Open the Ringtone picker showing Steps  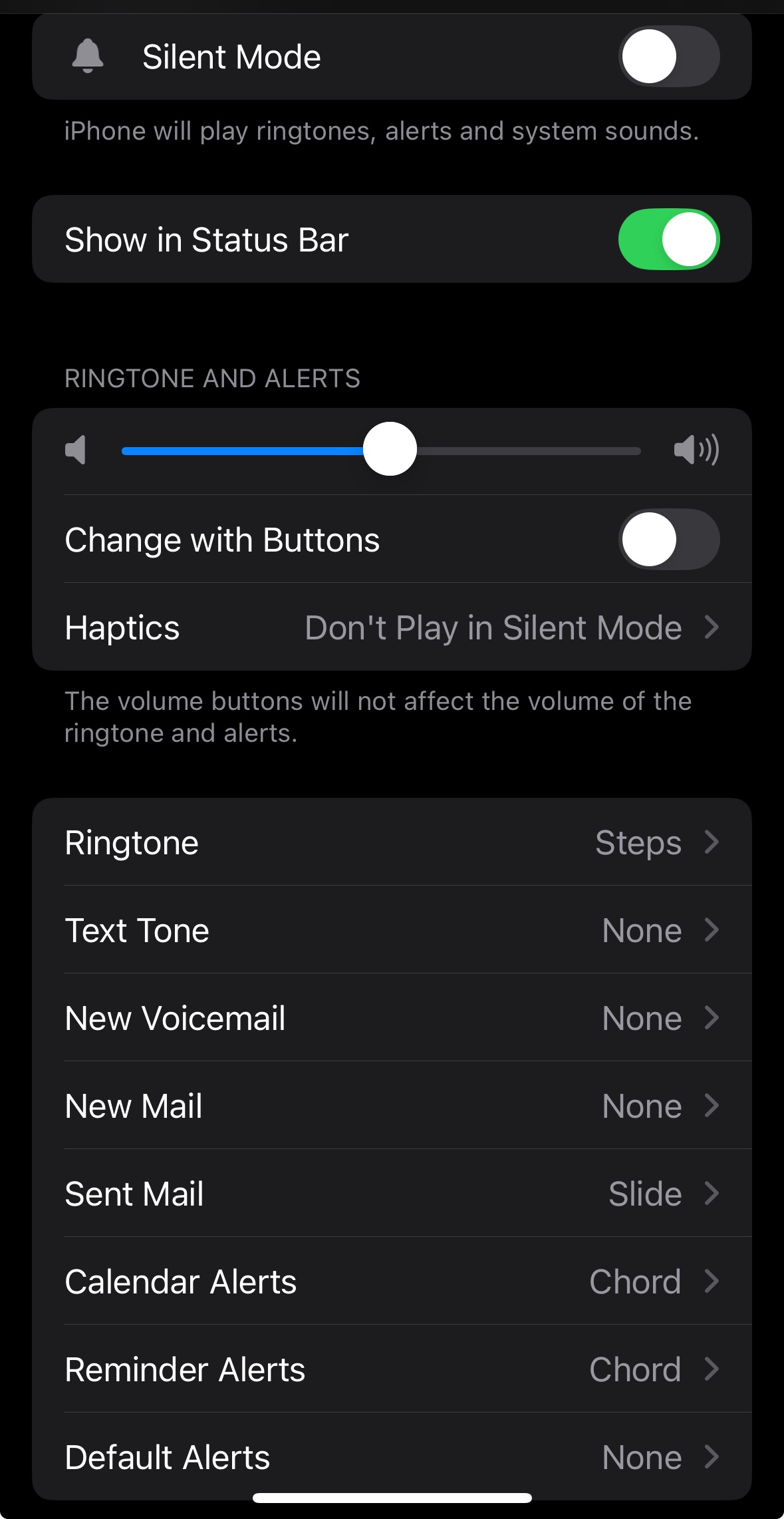392,842
